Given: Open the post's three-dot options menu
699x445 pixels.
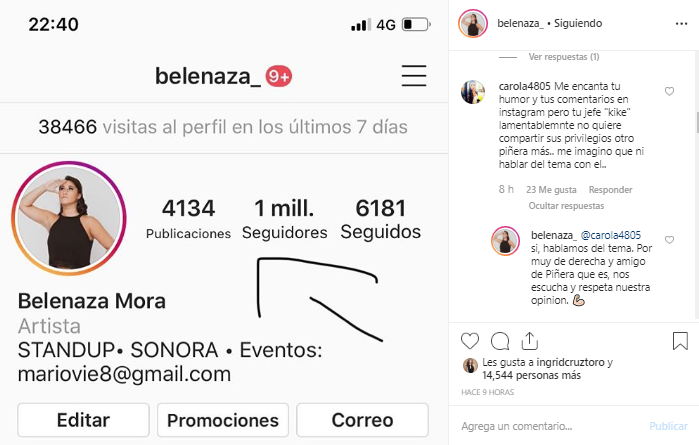Looking at the screenshot, I should [x=680, y=25].
